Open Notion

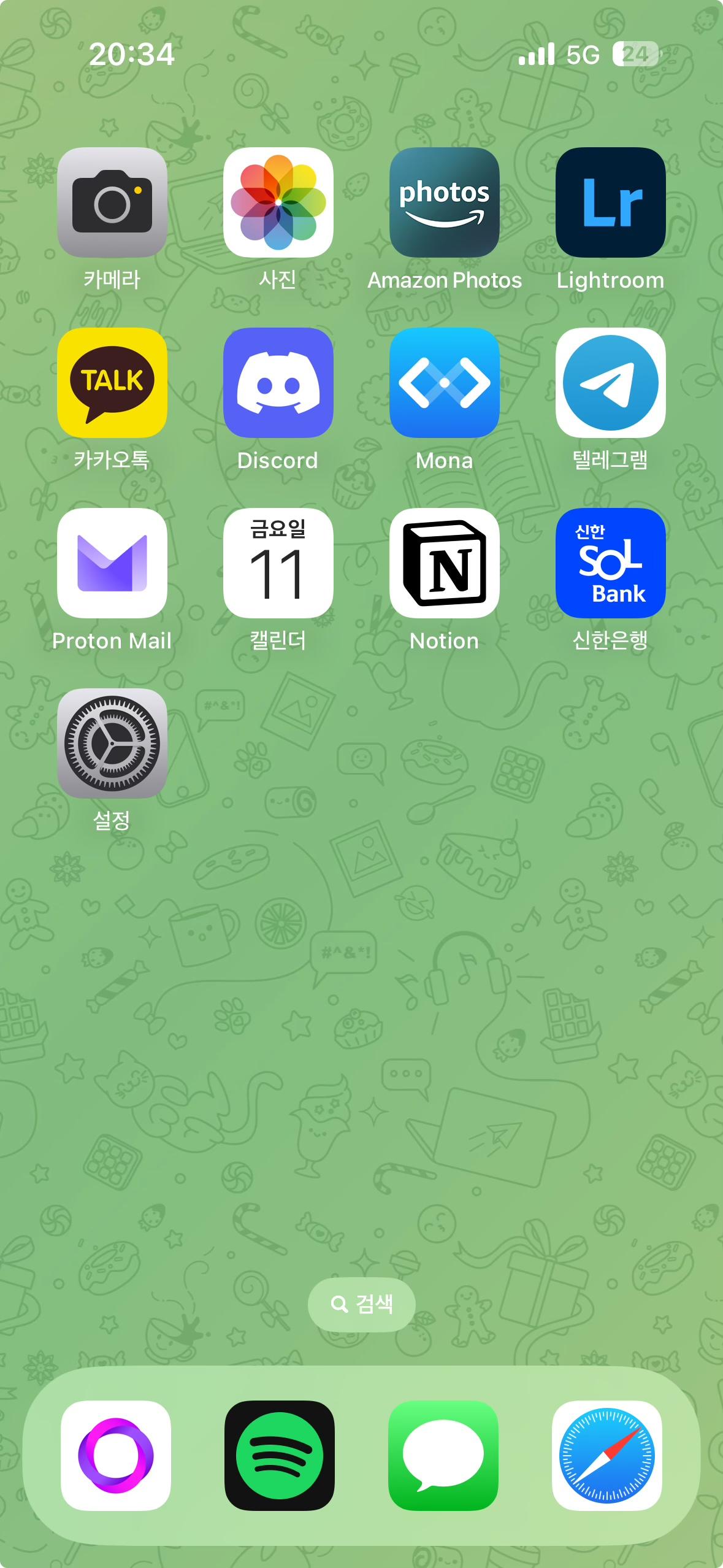click(x=445, y=563)
